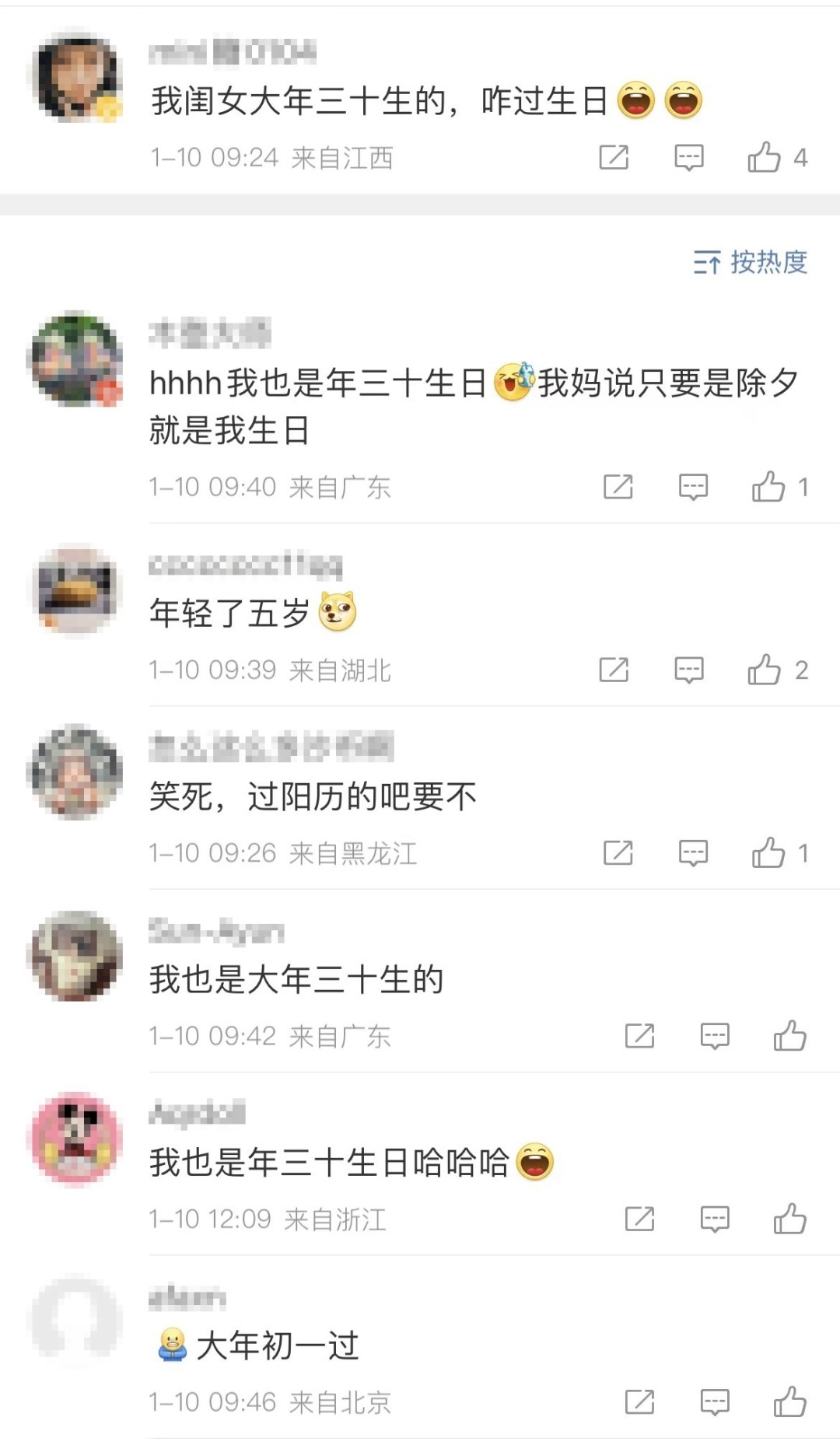
Task: Share the comment 我闺女大年三十生的
Action: (x=614, y=158)
